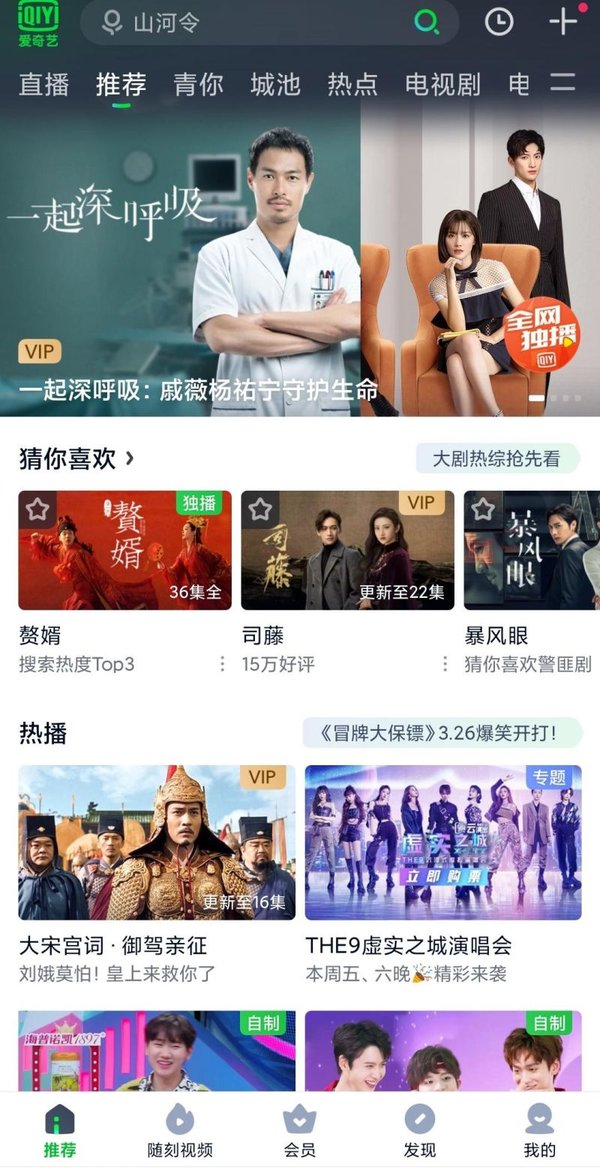Favorite 赘婿 with the star icon

38,510
